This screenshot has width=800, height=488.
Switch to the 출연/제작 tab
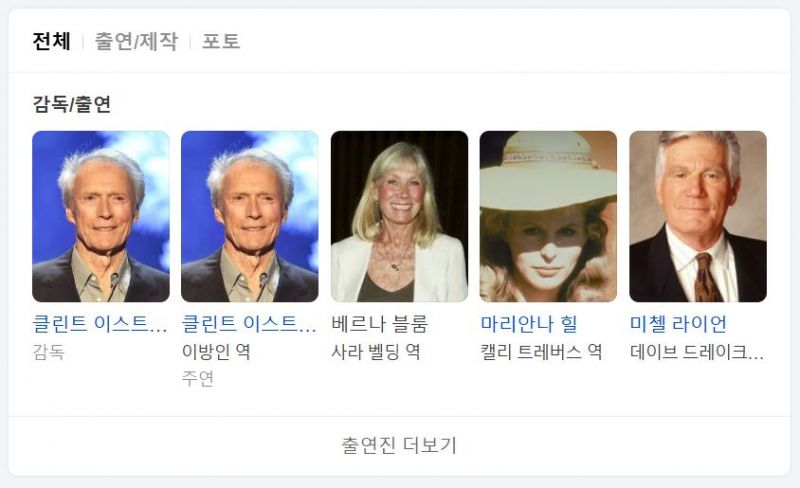(x=135, y=41)
